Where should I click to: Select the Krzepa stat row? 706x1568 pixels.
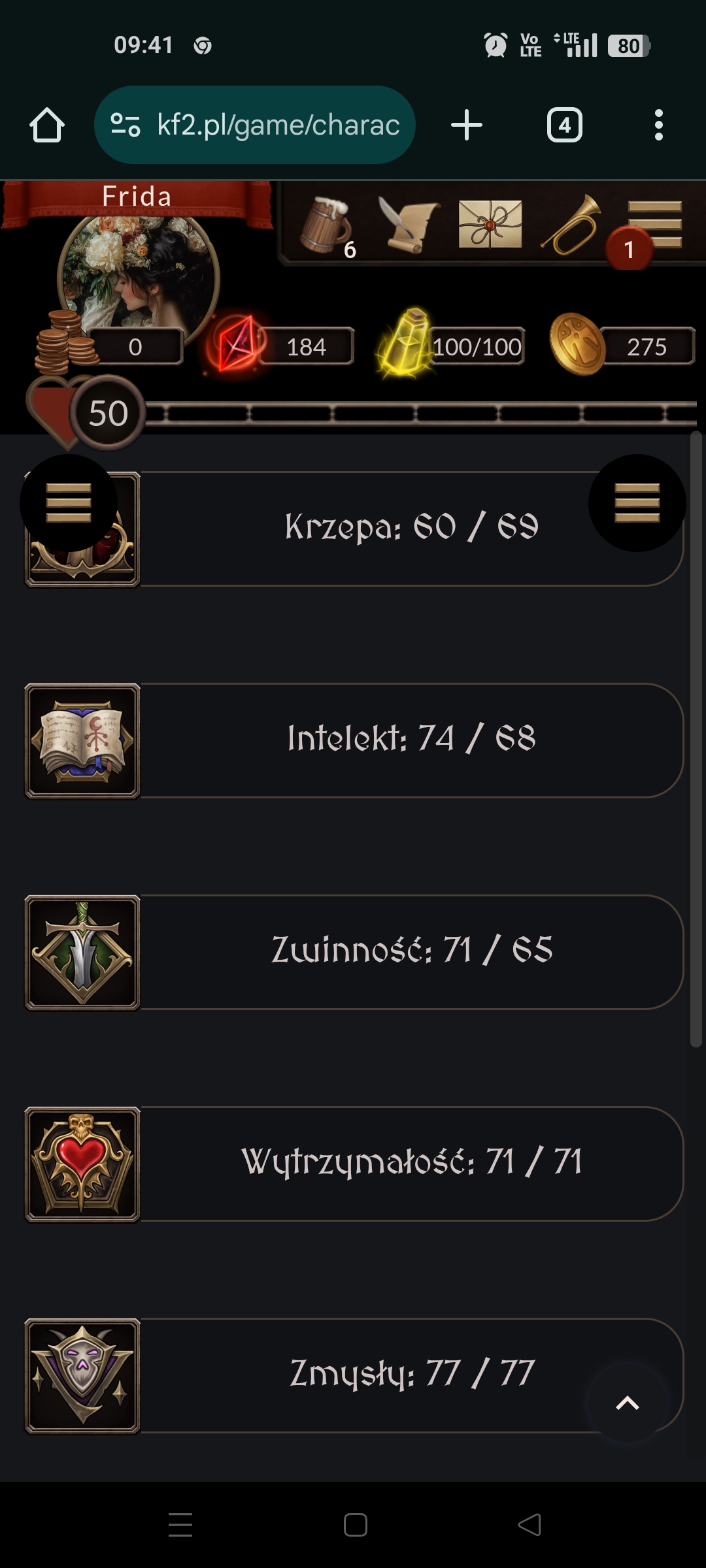(412, 529)
